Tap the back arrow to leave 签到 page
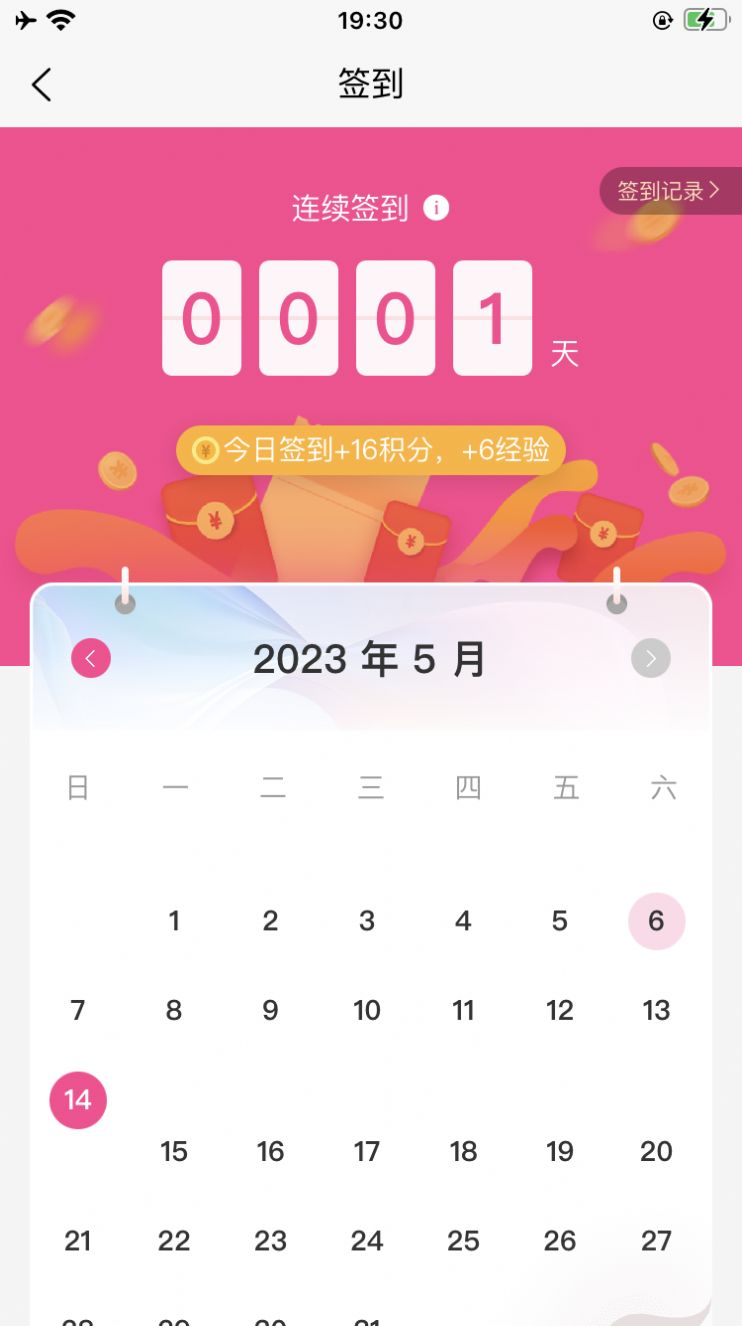The height and width of the screenshot is (1326, 742). click(41, 84)
